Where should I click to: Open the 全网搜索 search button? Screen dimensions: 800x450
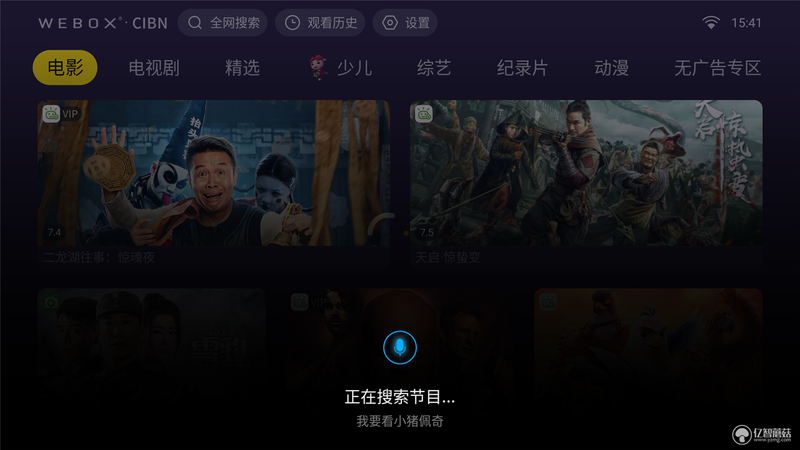(223, 22)
